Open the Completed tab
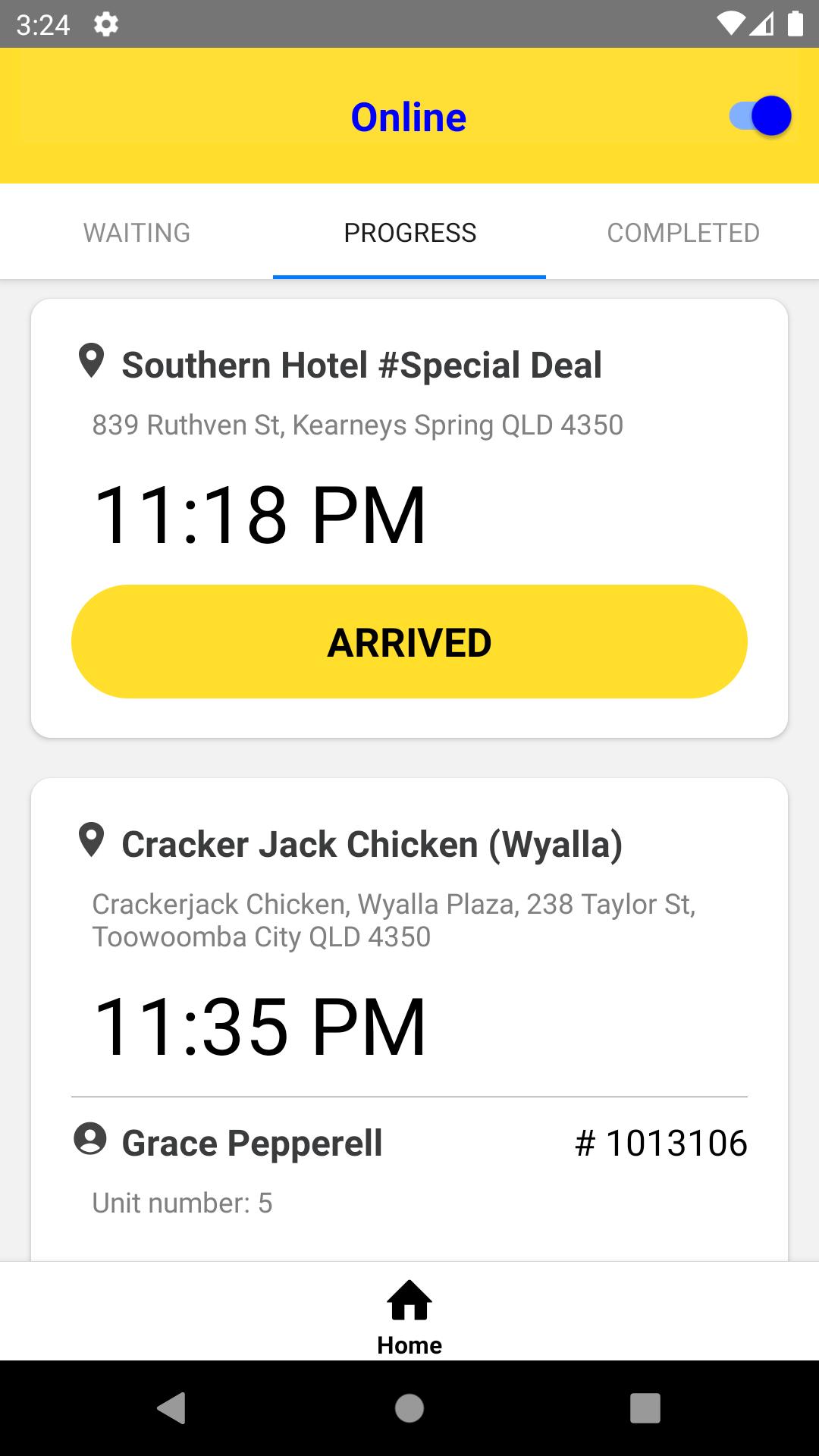Image resolution: width=819 pixels, height=1456 pixels. pyautogui.click(x=682, y=232)
